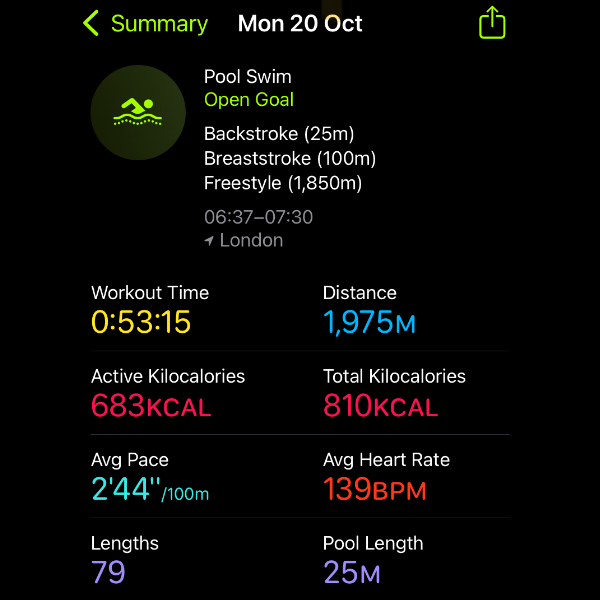This screenshot has height=600, width=600.
Task: Share this swim workout
Action: tap(492, 22)
